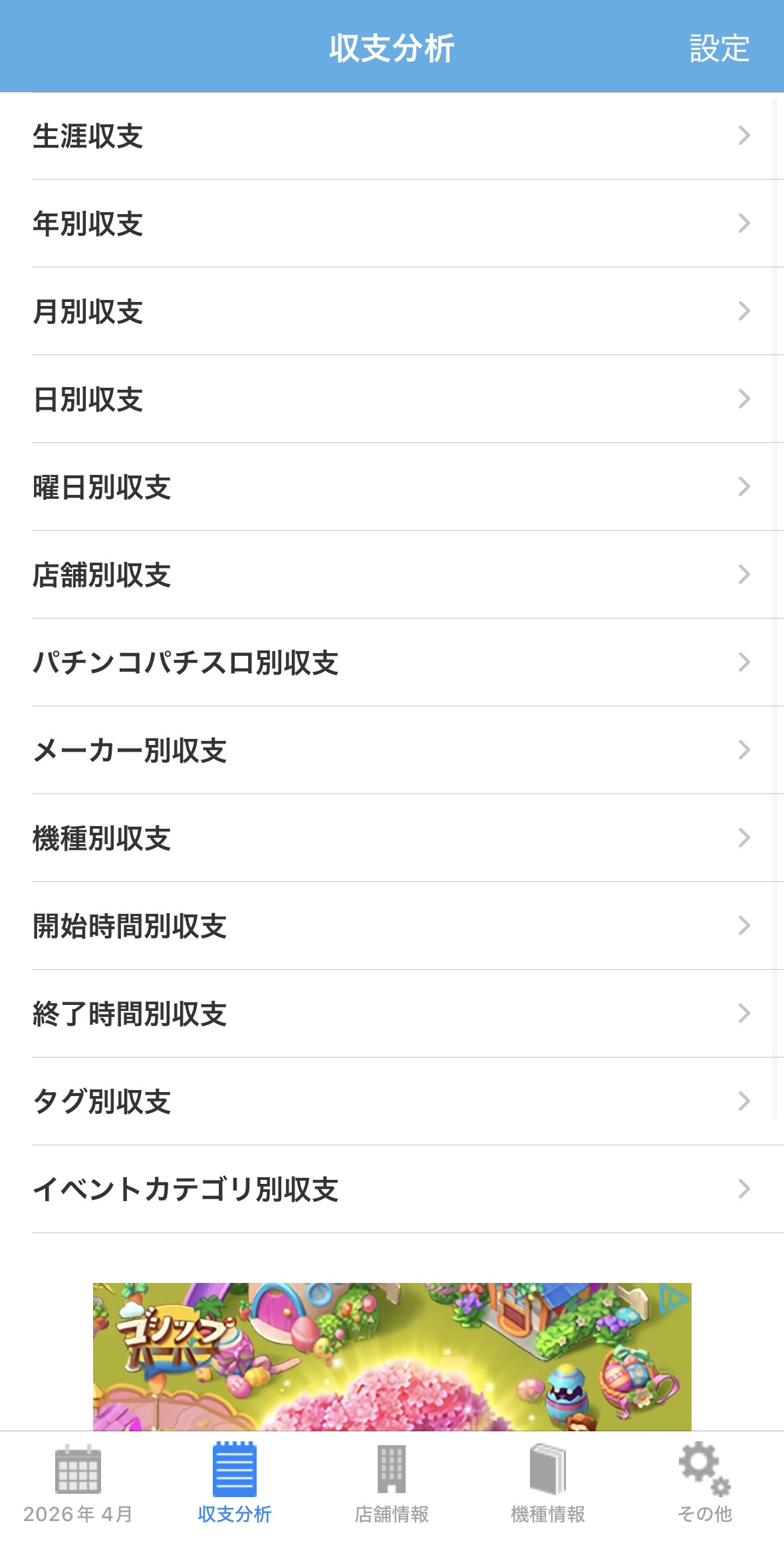Switch to the 機種情報 tab
The width and height of the screenshot is (784, 1547).
coord(547,1484)
